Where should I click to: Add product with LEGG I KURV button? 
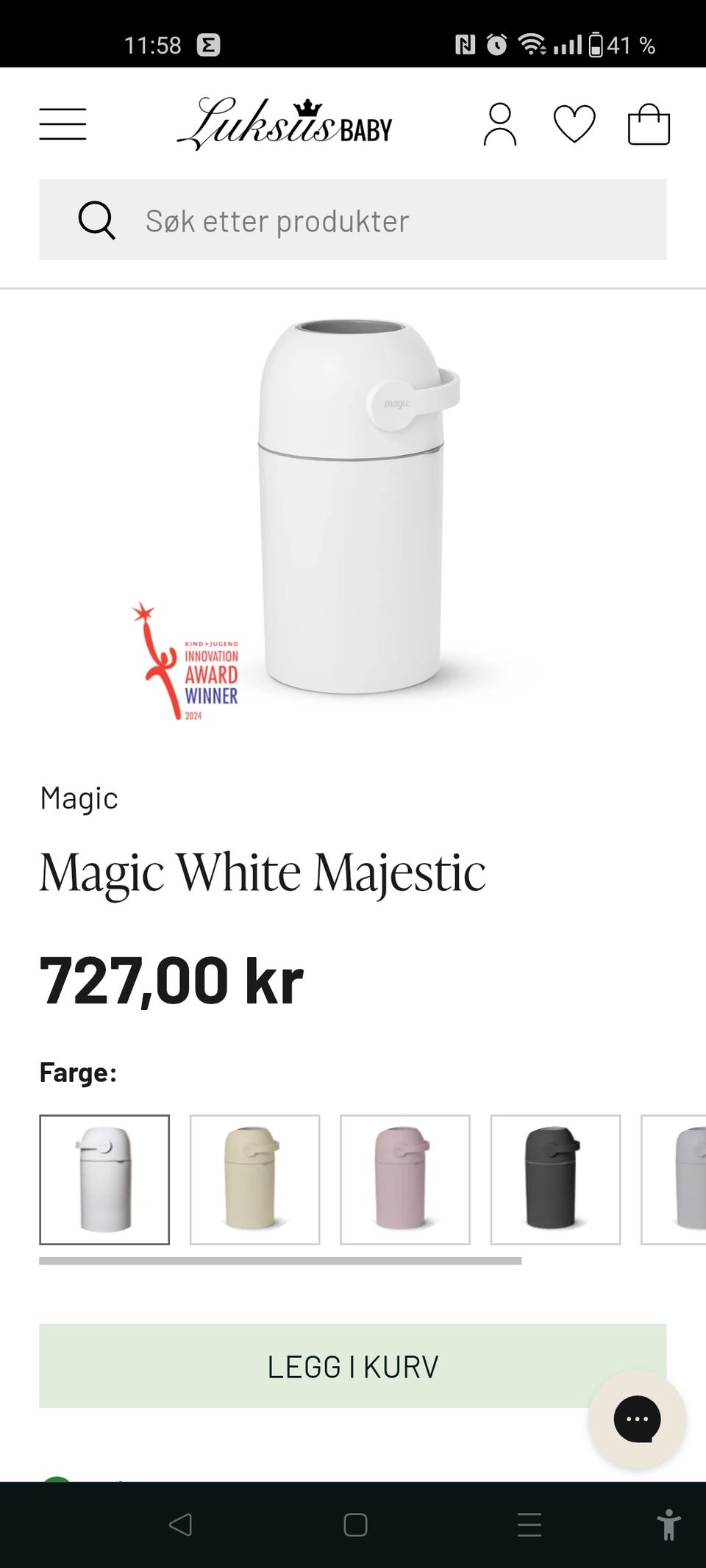coord(353,1366)
